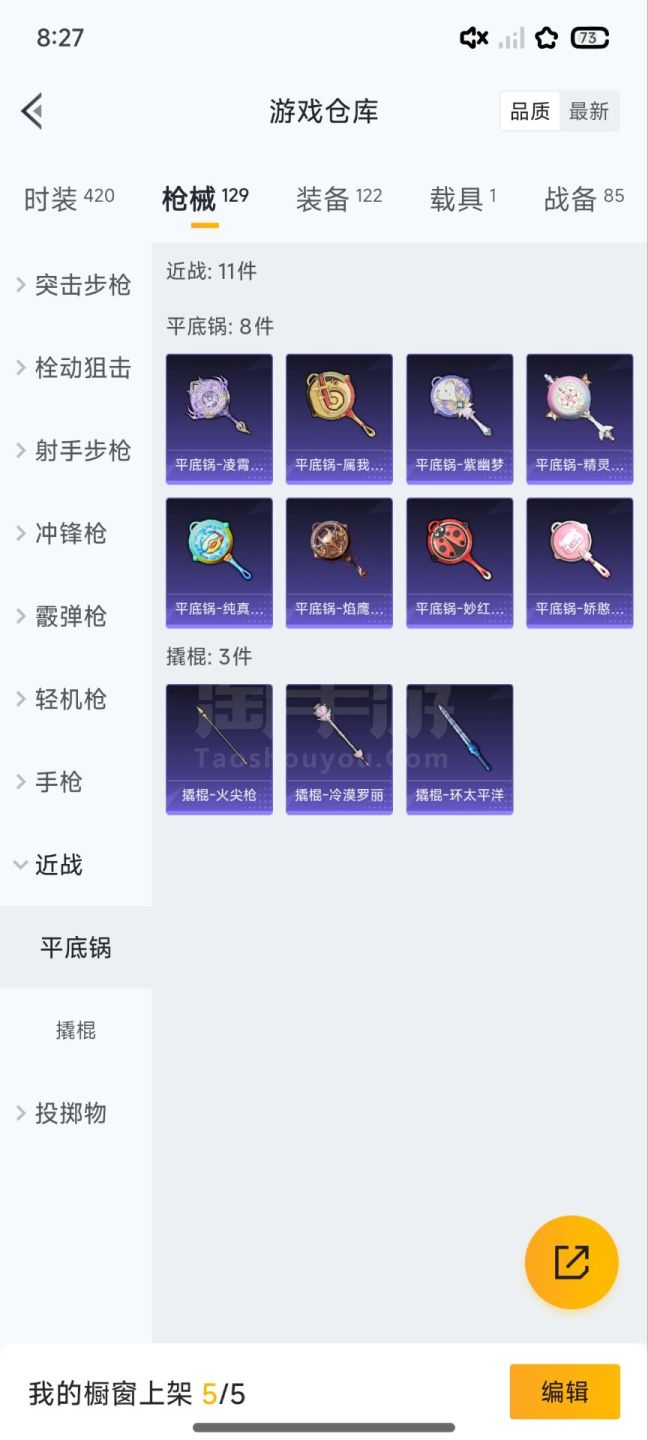Image resolution: width=648 pixels, height=1440 pixels.
Task: Go back using the top-left arrow
Action: pos(32,111)
